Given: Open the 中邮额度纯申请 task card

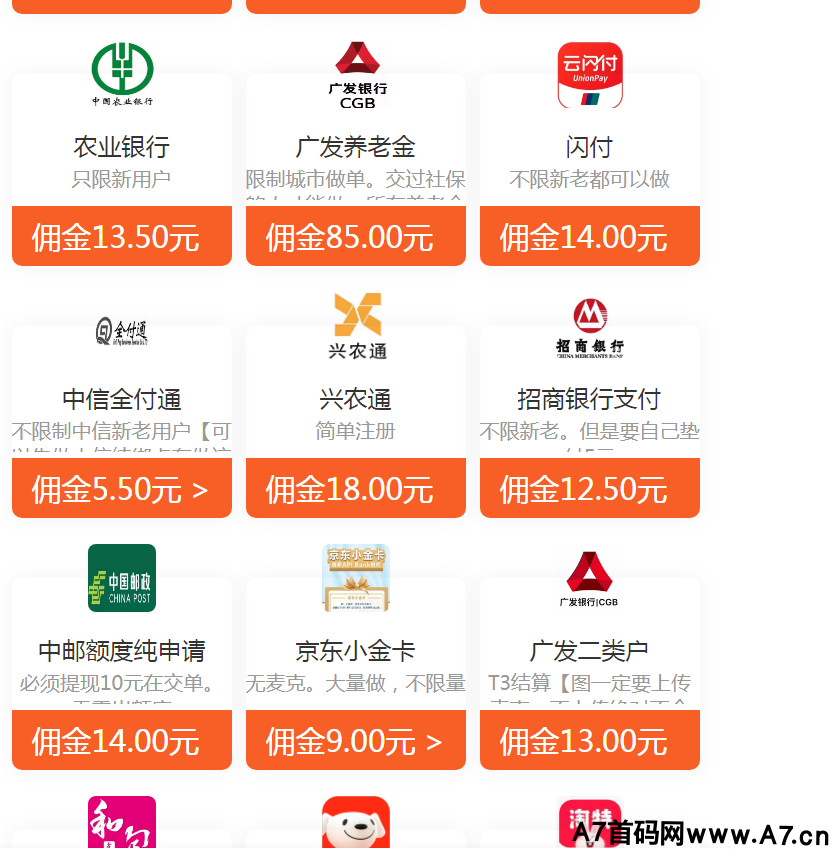Looking at the screenshot, I should [x=122, y=652].
